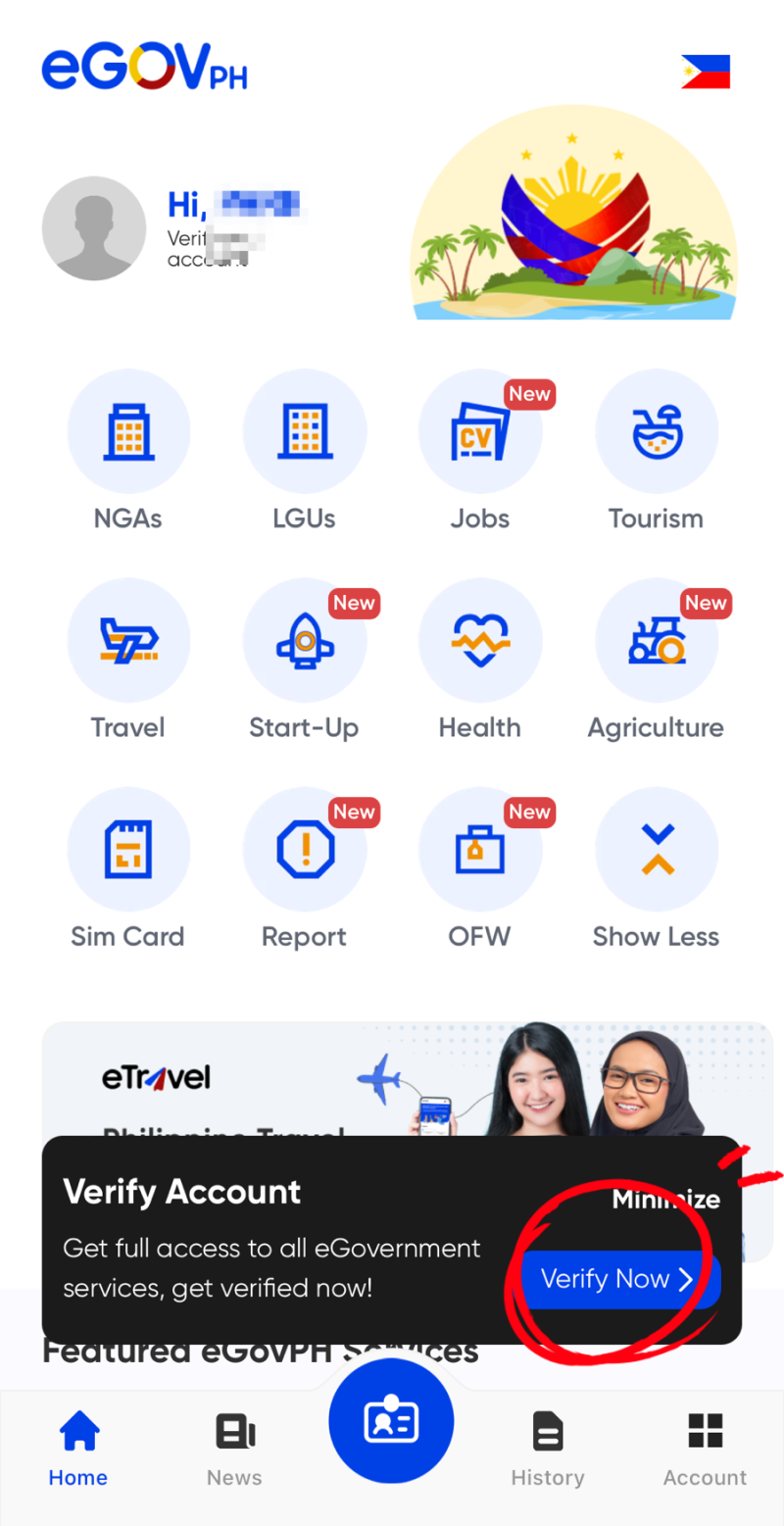Screen dimensions: 784x1526
Task: Tap the Sim Card registration icon
Action: pos(128,849)
